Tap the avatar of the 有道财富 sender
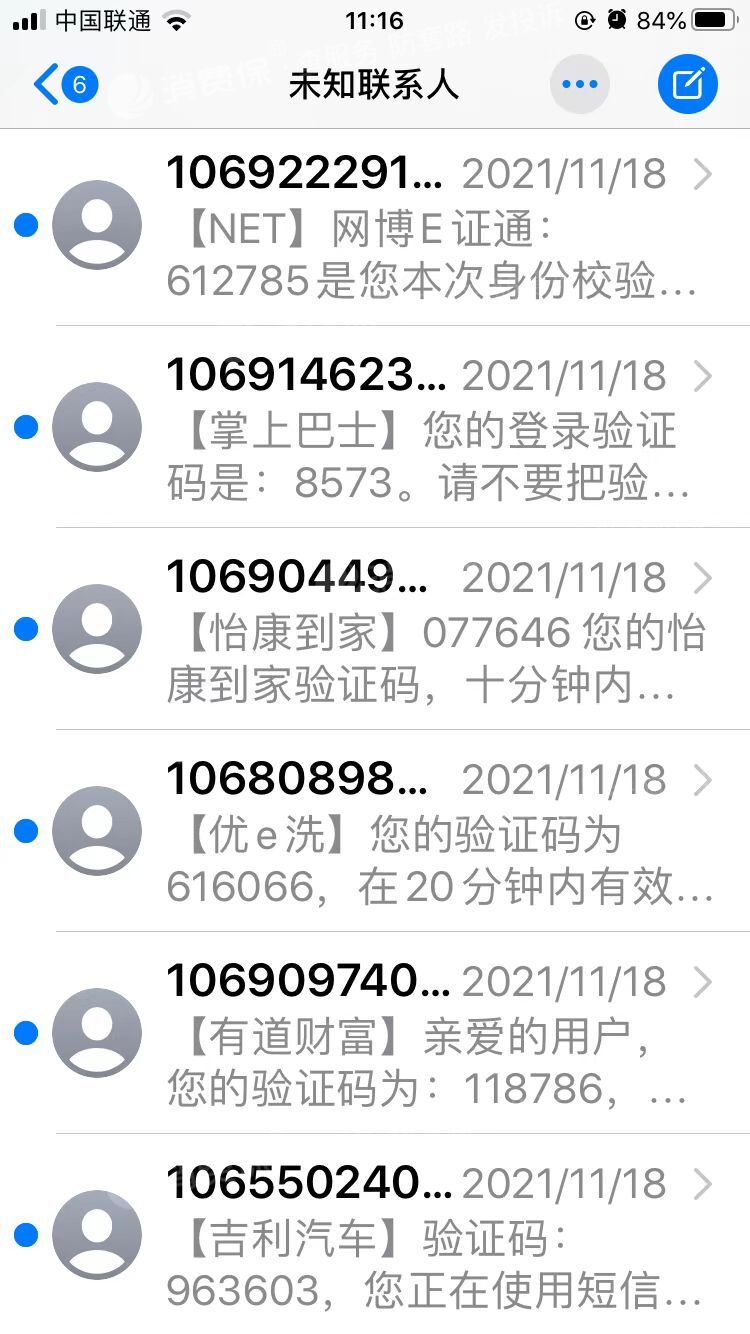The image size is (750, 1334). pyautogui.click(x=96, y=1032)
